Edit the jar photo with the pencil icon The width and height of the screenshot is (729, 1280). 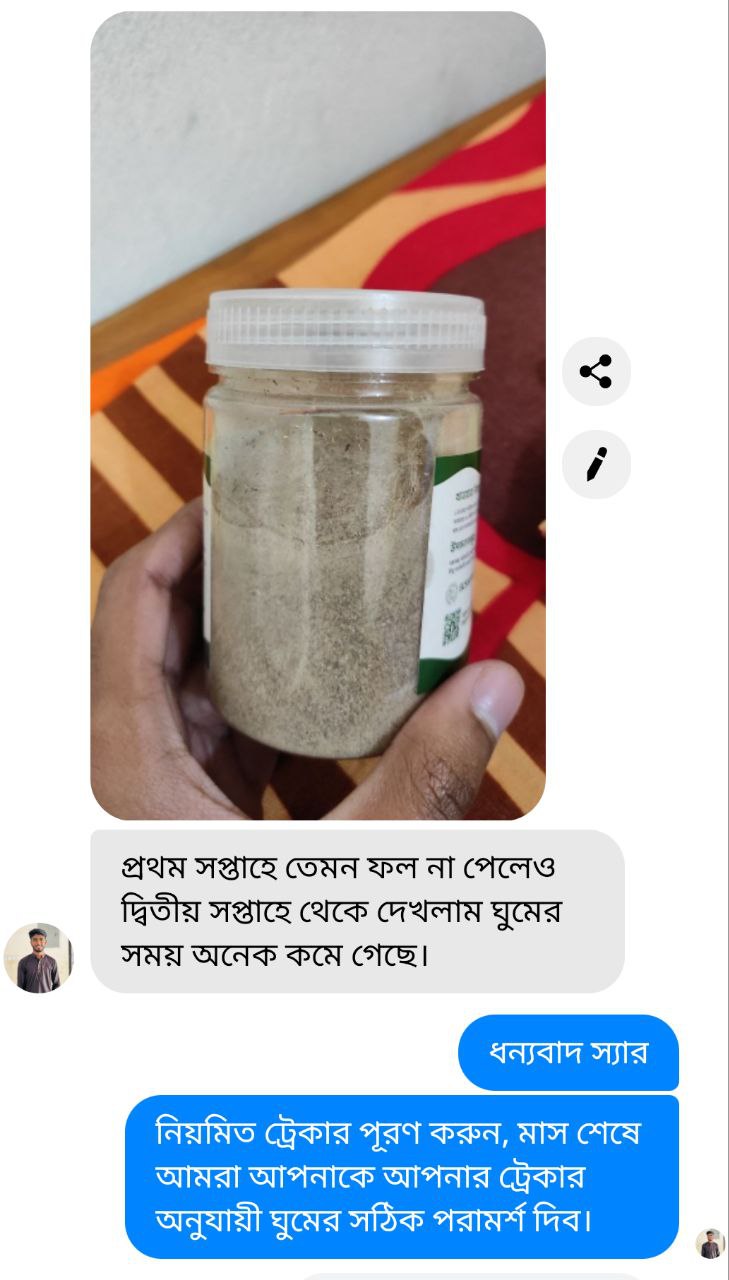tap(596, 464)
